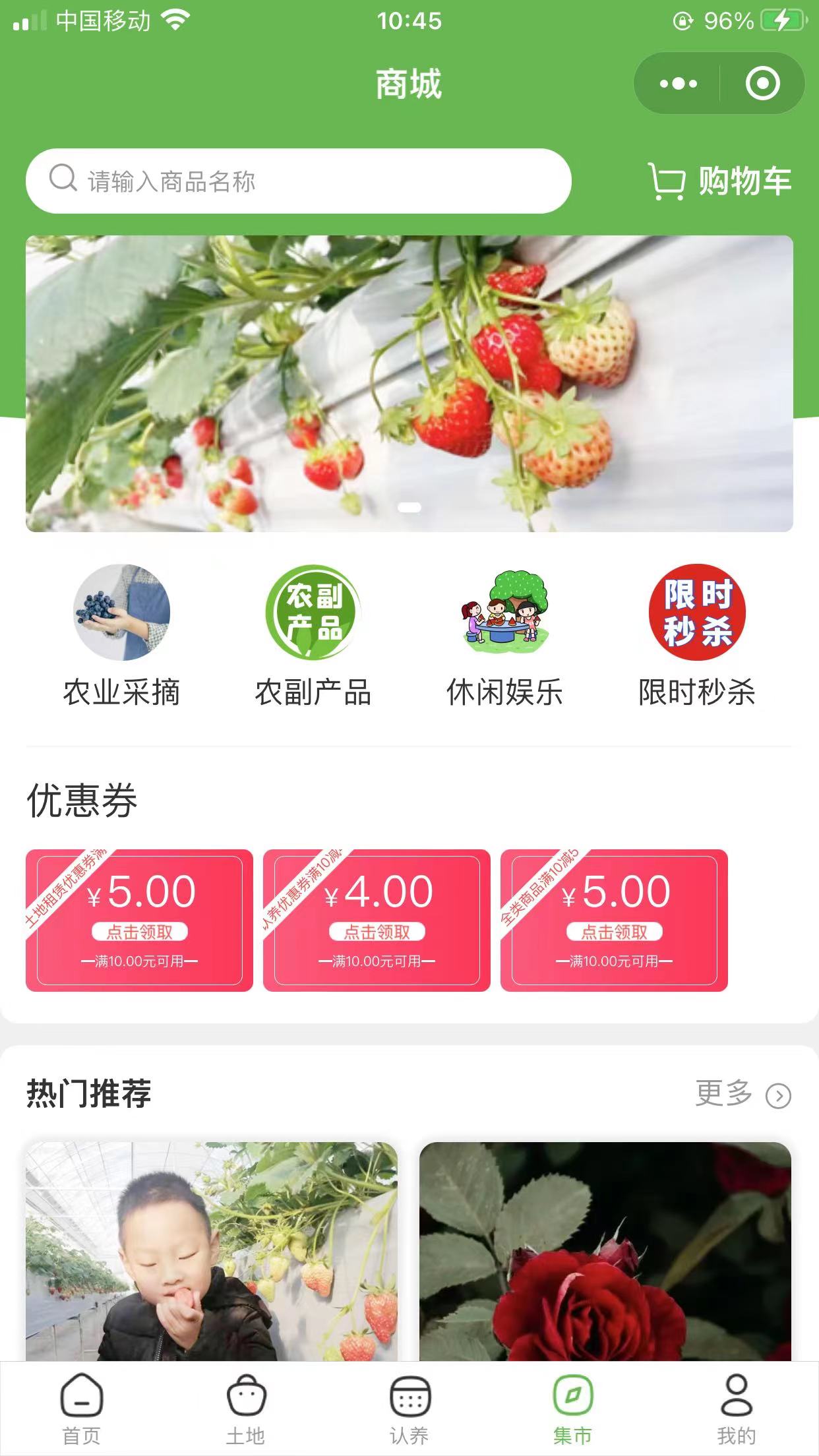View 更多 hot recommendations
Viewport: 819px width, 1456px height.
point(743,1094)
